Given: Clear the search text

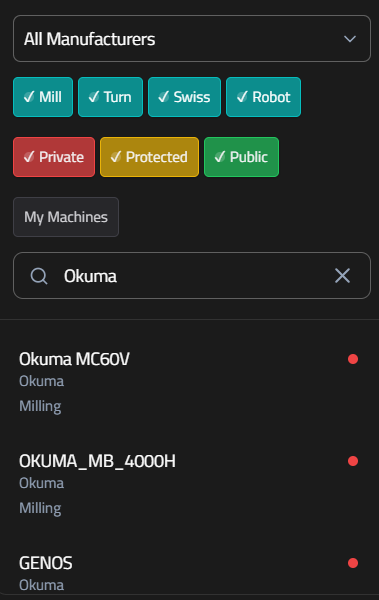Looking at the screenshot, I should coord(342,276).
